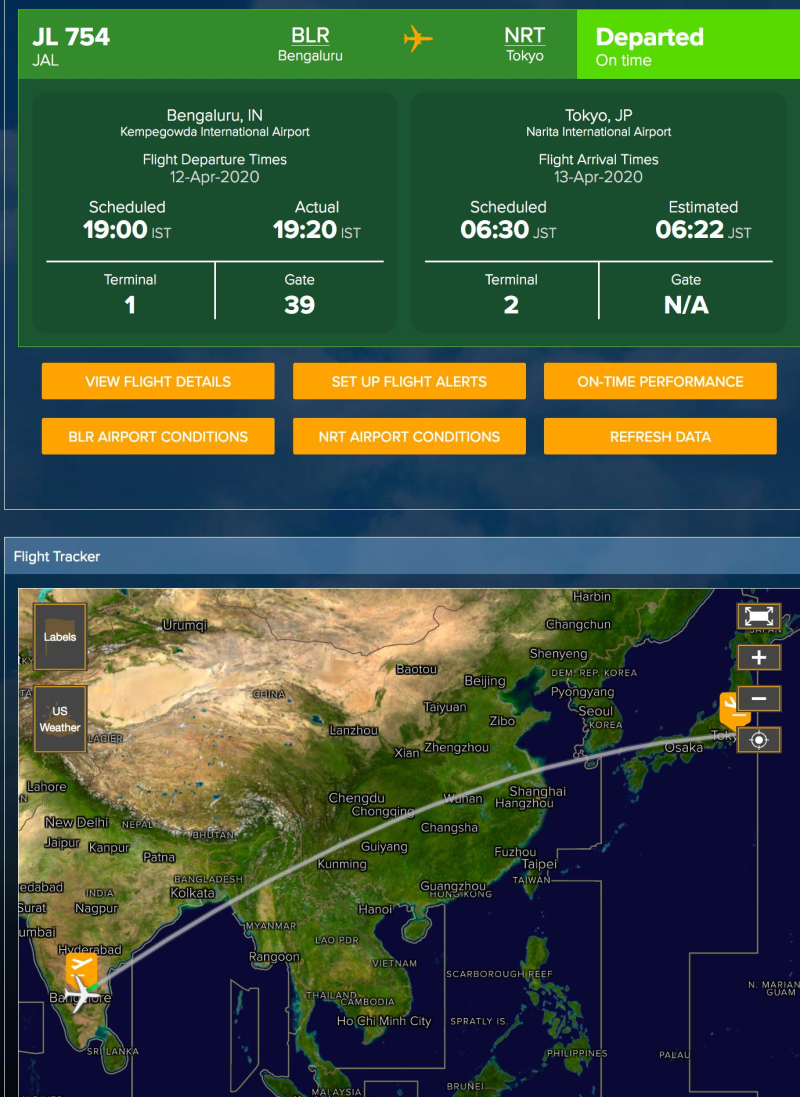Toggle US Weather overlay
The width and height of the screenshot is (800, 1097).
pyautogui.click(x=60, y=719)
